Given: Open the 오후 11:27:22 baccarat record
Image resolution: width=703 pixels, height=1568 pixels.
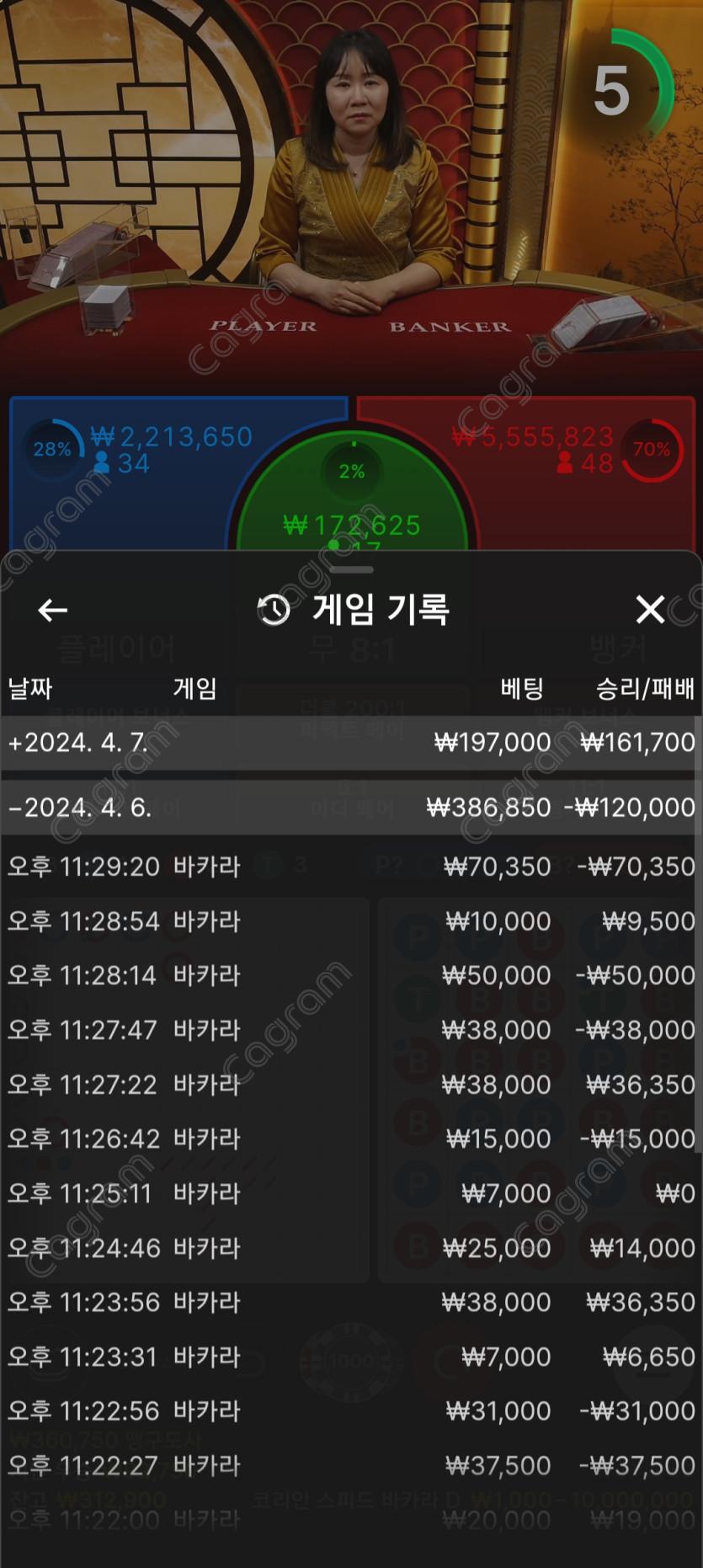Looking at the screenshot, I should [x=350, y=1085].
